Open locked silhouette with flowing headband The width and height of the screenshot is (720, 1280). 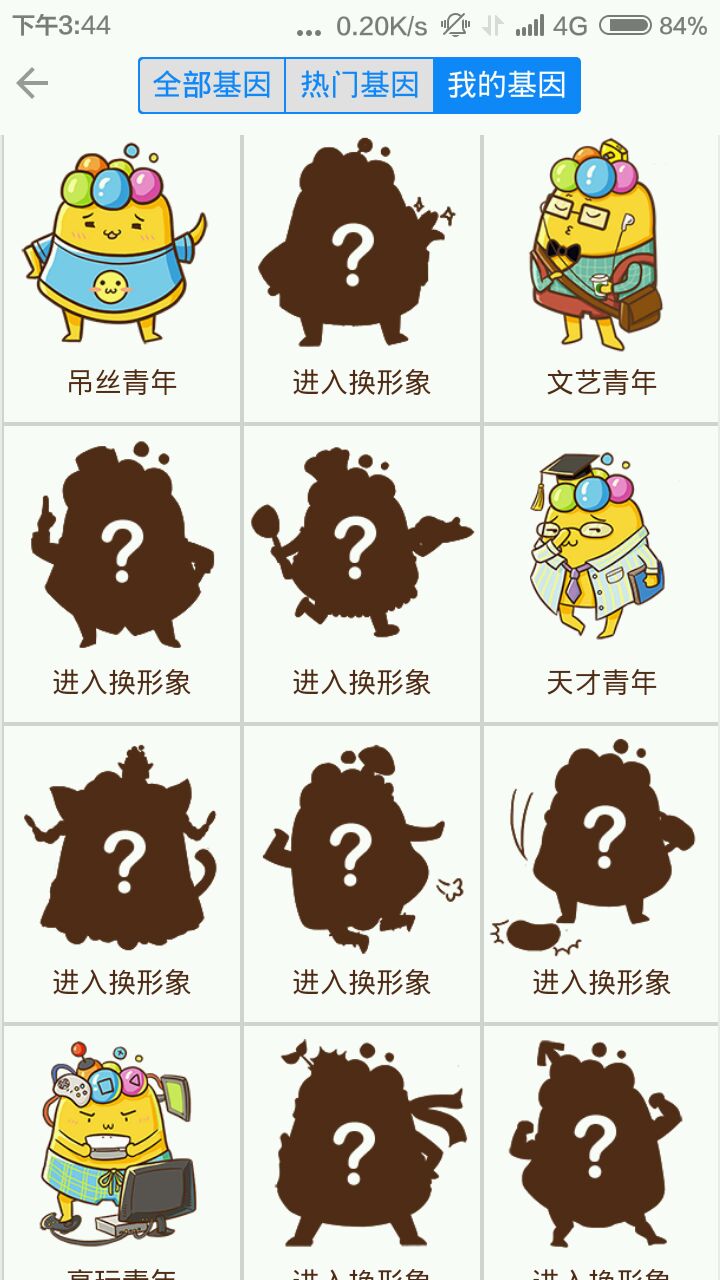[361, 1150]
